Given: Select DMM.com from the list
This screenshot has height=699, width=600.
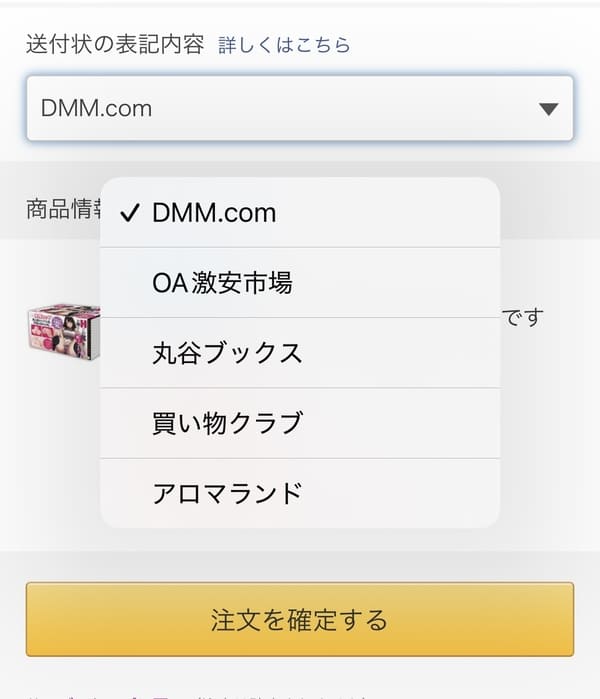Looking at the screenshot, I should 299,212.
